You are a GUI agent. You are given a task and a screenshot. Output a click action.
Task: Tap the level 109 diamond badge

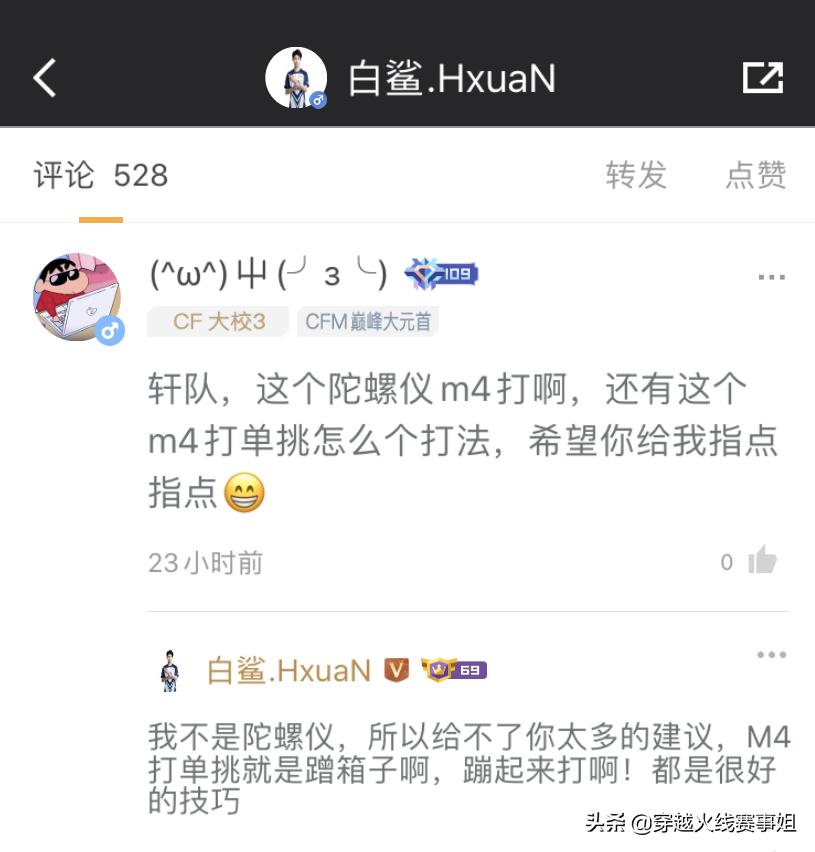pyautogui.click(x=440, y=273)
